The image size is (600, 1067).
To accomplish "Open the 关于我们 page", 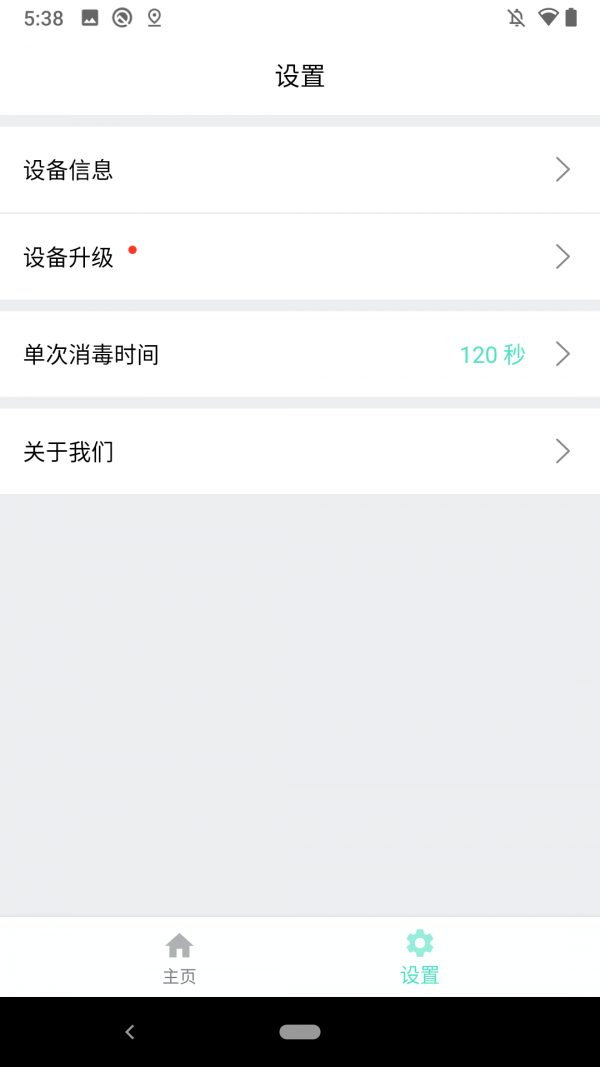I will tap(300, 451).
